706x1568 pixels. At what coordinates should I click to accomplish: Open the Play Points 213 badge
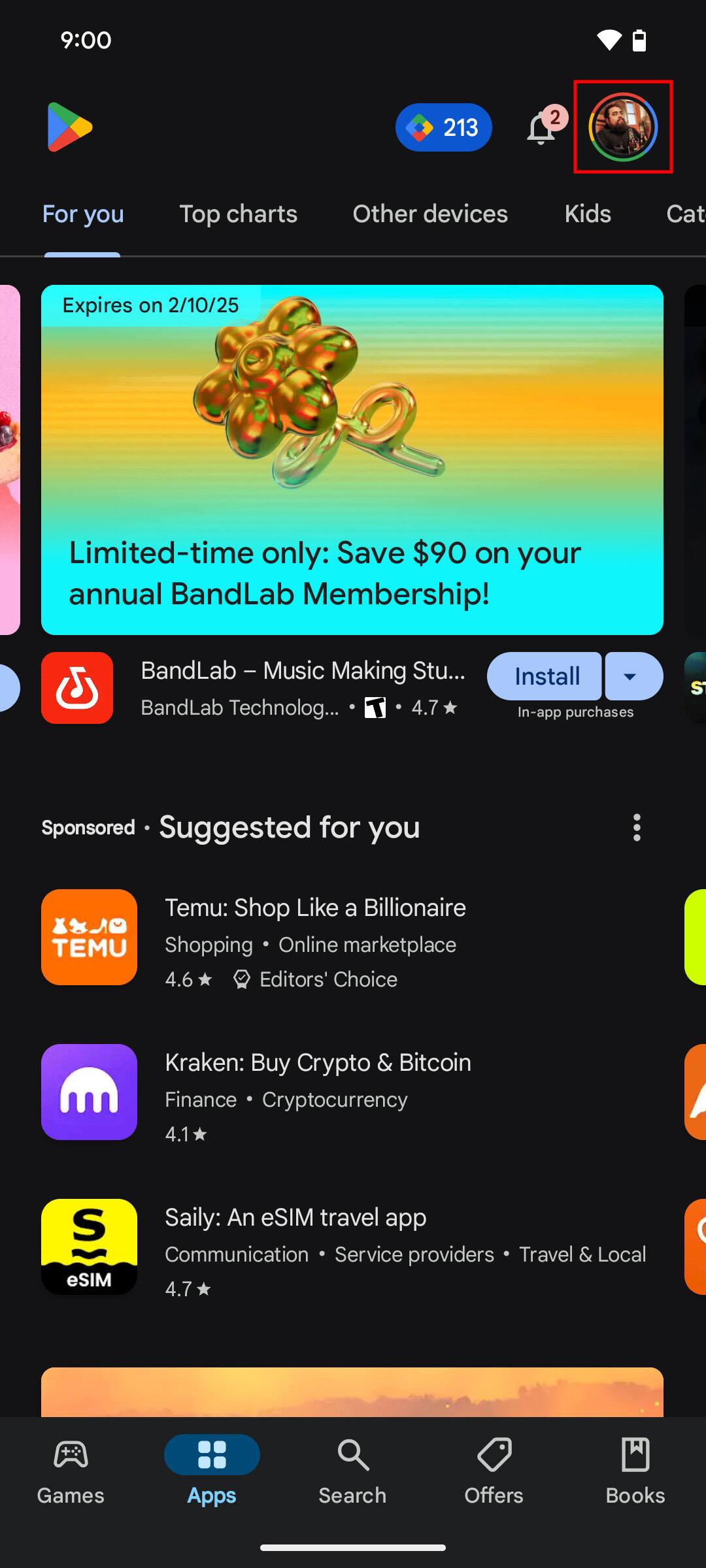pos(443,127)
